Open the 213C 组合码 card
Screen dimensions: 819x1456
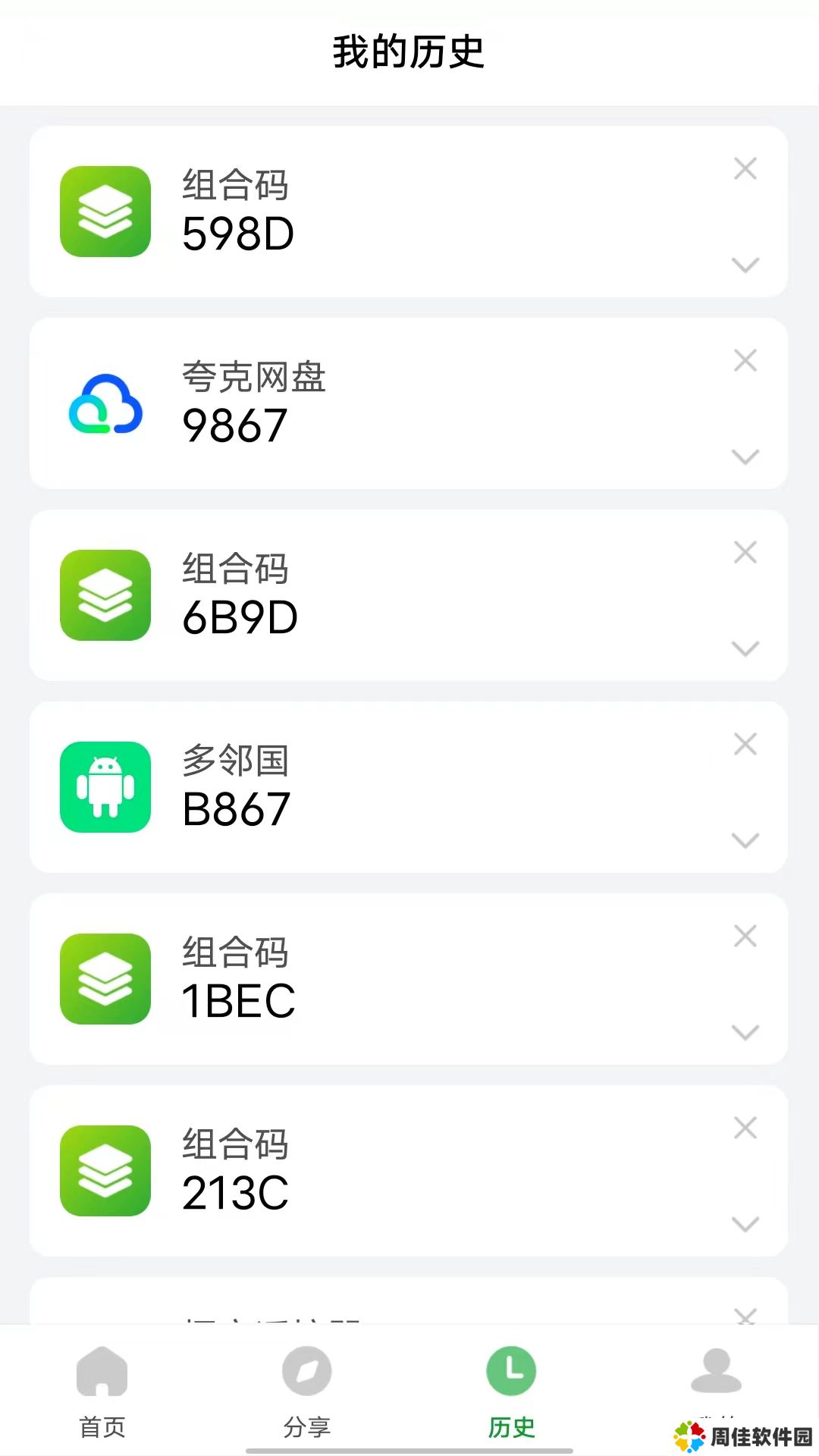[409, 1171]
